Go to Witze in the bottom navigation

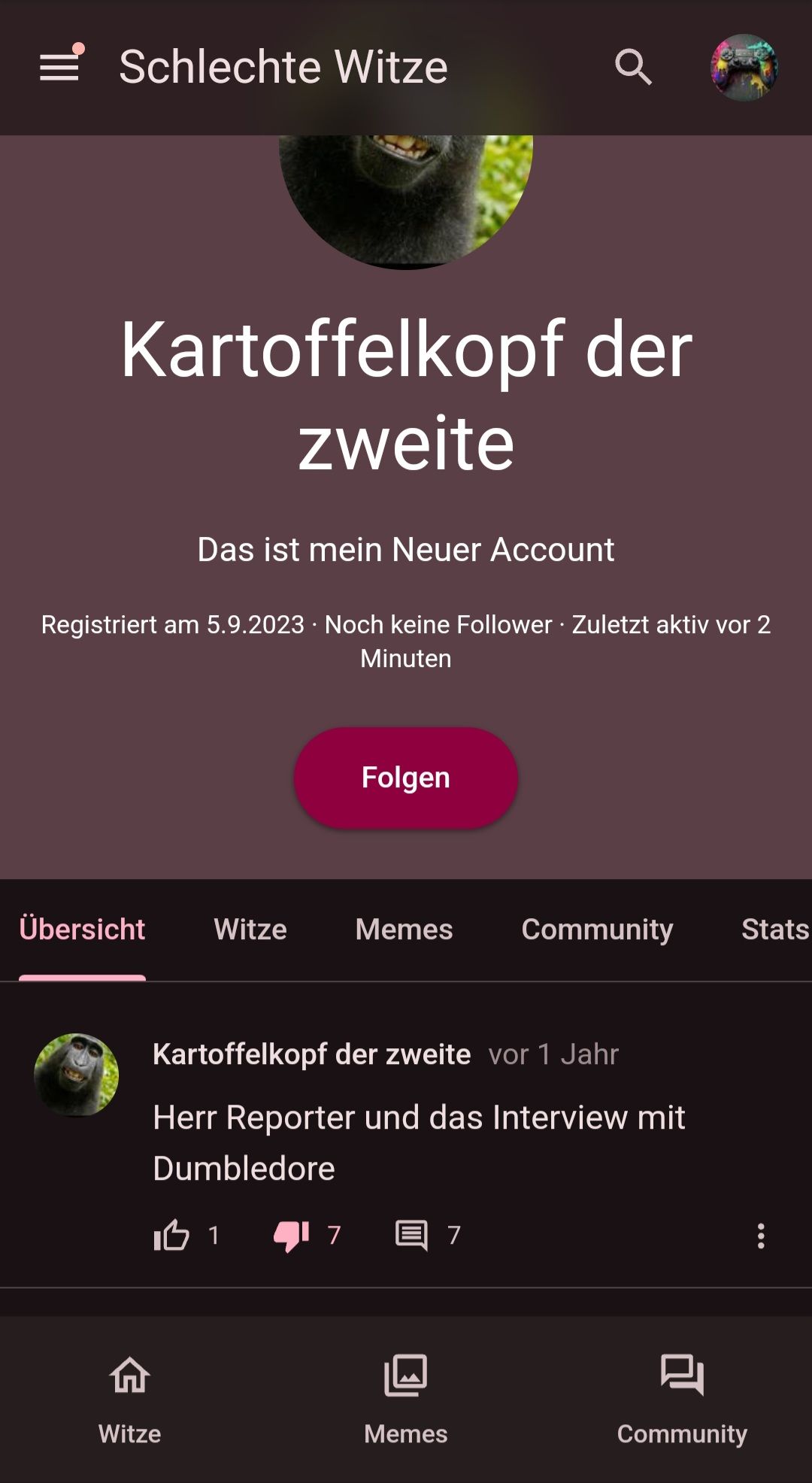(x=130, y=1400)
